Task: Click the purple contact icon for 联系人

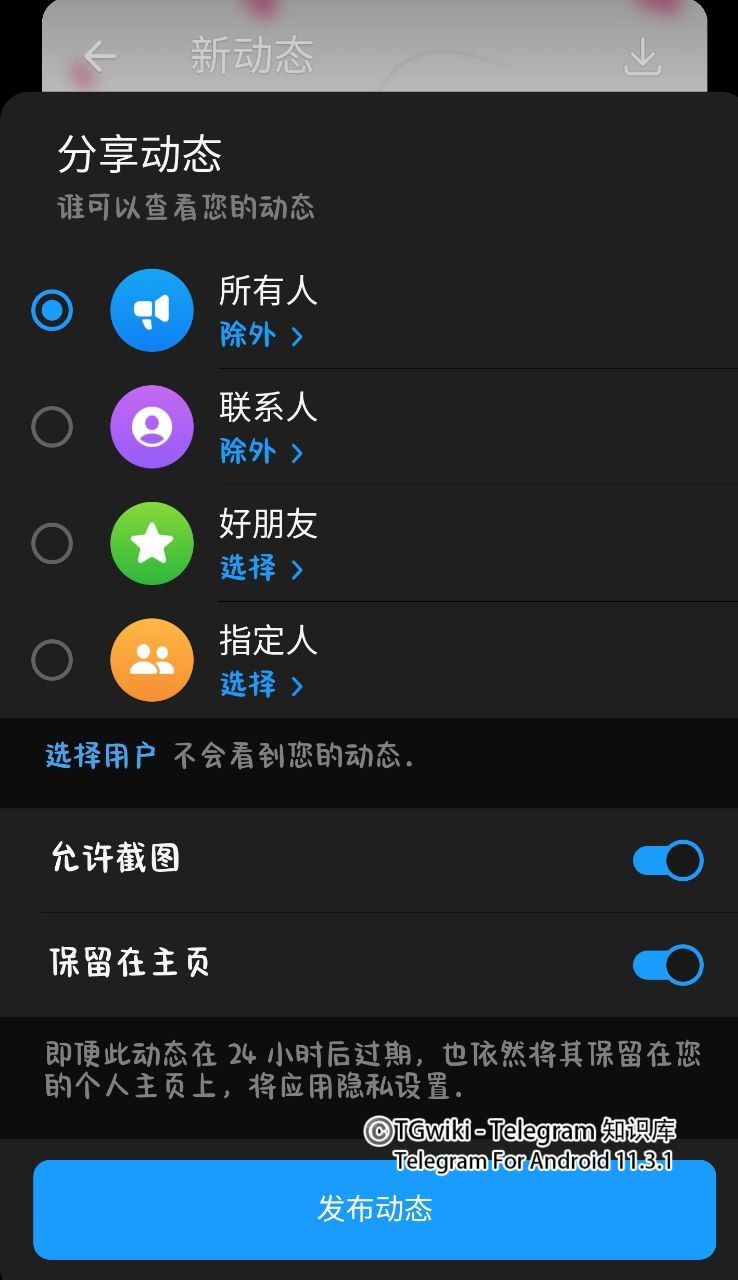Action: (x=151, y=427)
